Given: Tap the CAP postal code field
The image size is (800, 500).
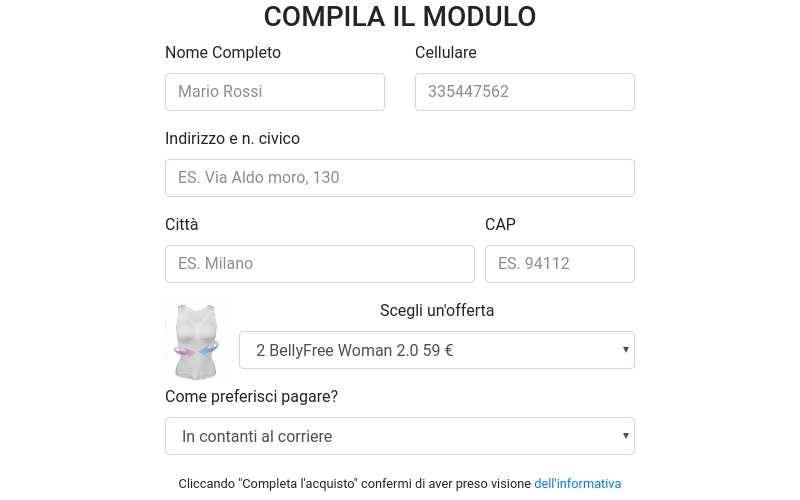Looking at the screenshot, I should [559, 264].
